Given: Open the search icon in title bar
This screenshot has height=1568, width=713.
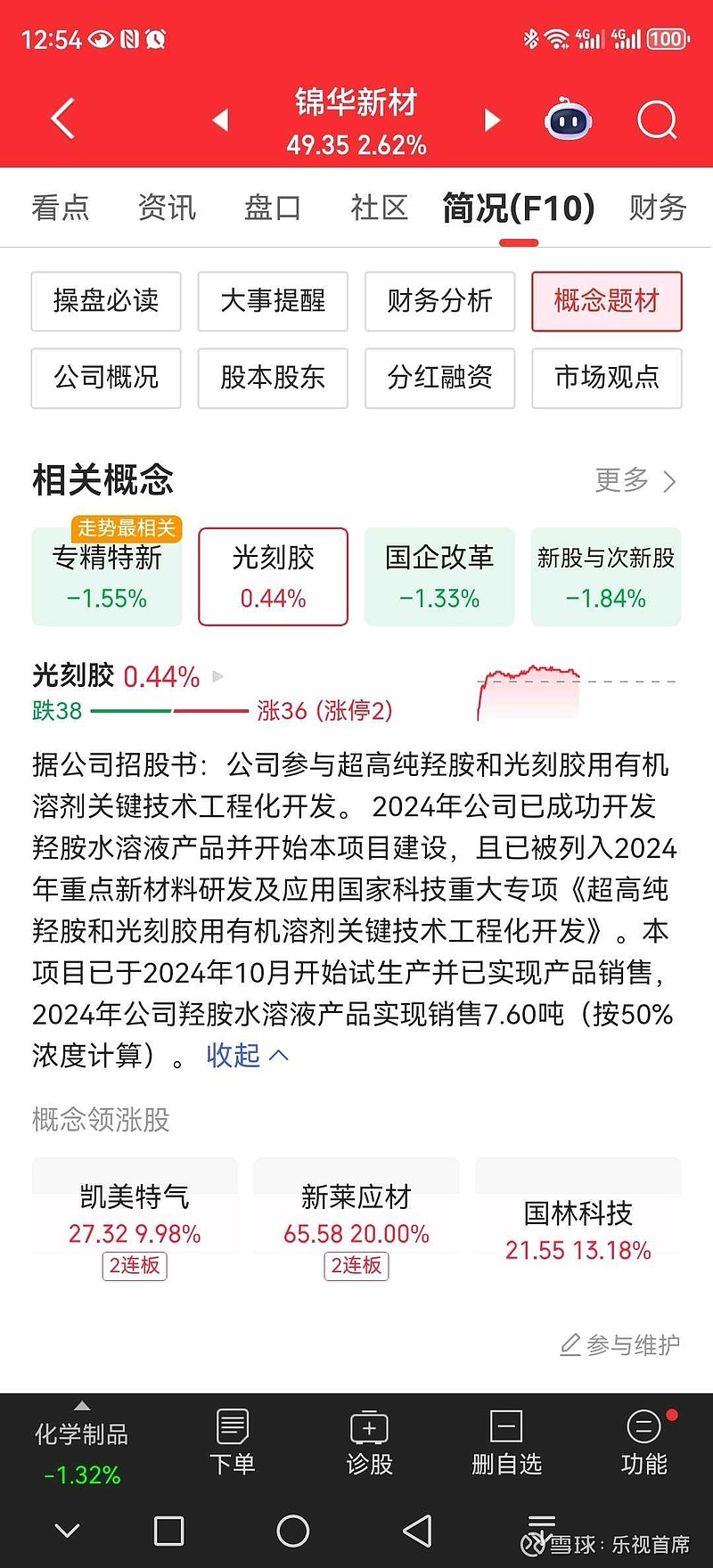Looking at the screenshot, I should (656, 119).
